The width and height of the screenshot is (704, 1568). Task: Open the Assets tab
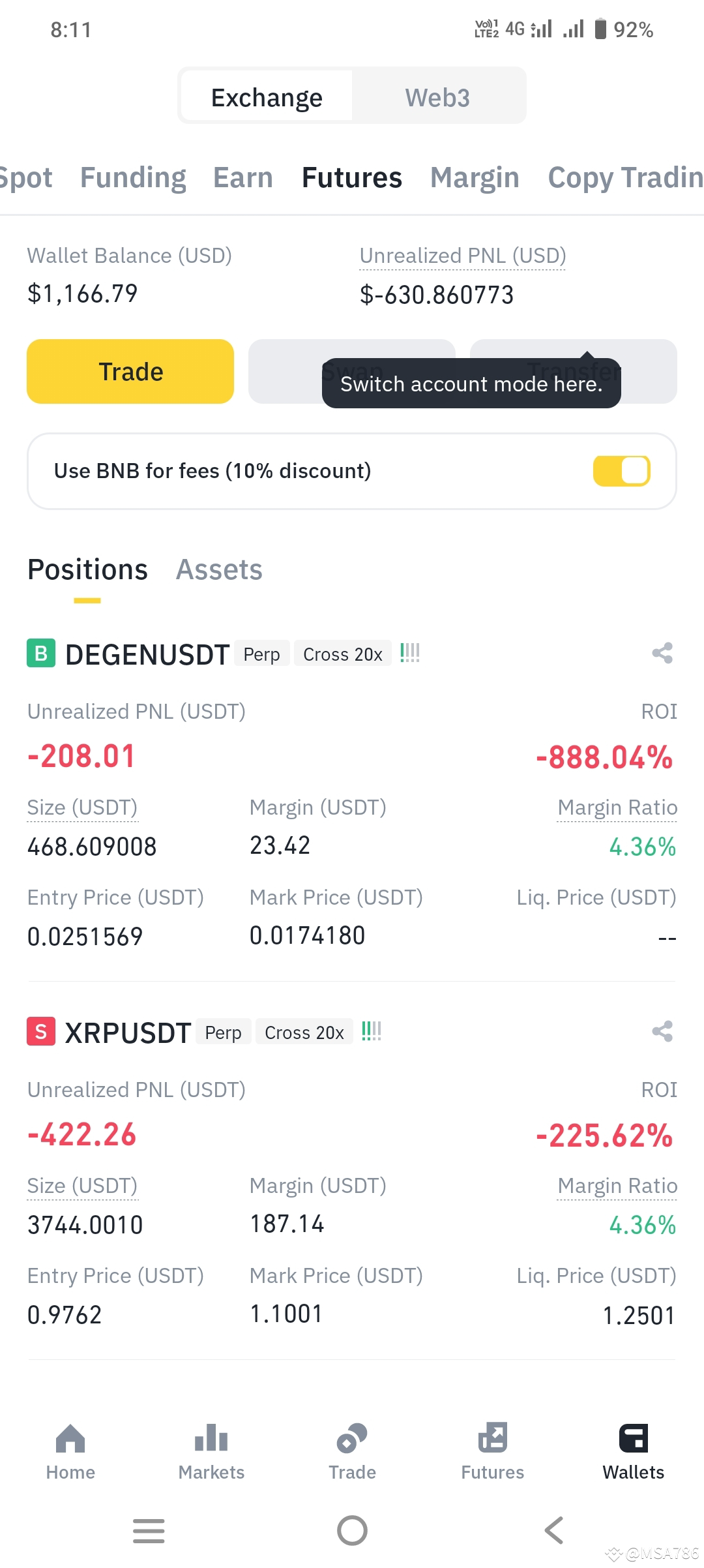coord(219,569)
